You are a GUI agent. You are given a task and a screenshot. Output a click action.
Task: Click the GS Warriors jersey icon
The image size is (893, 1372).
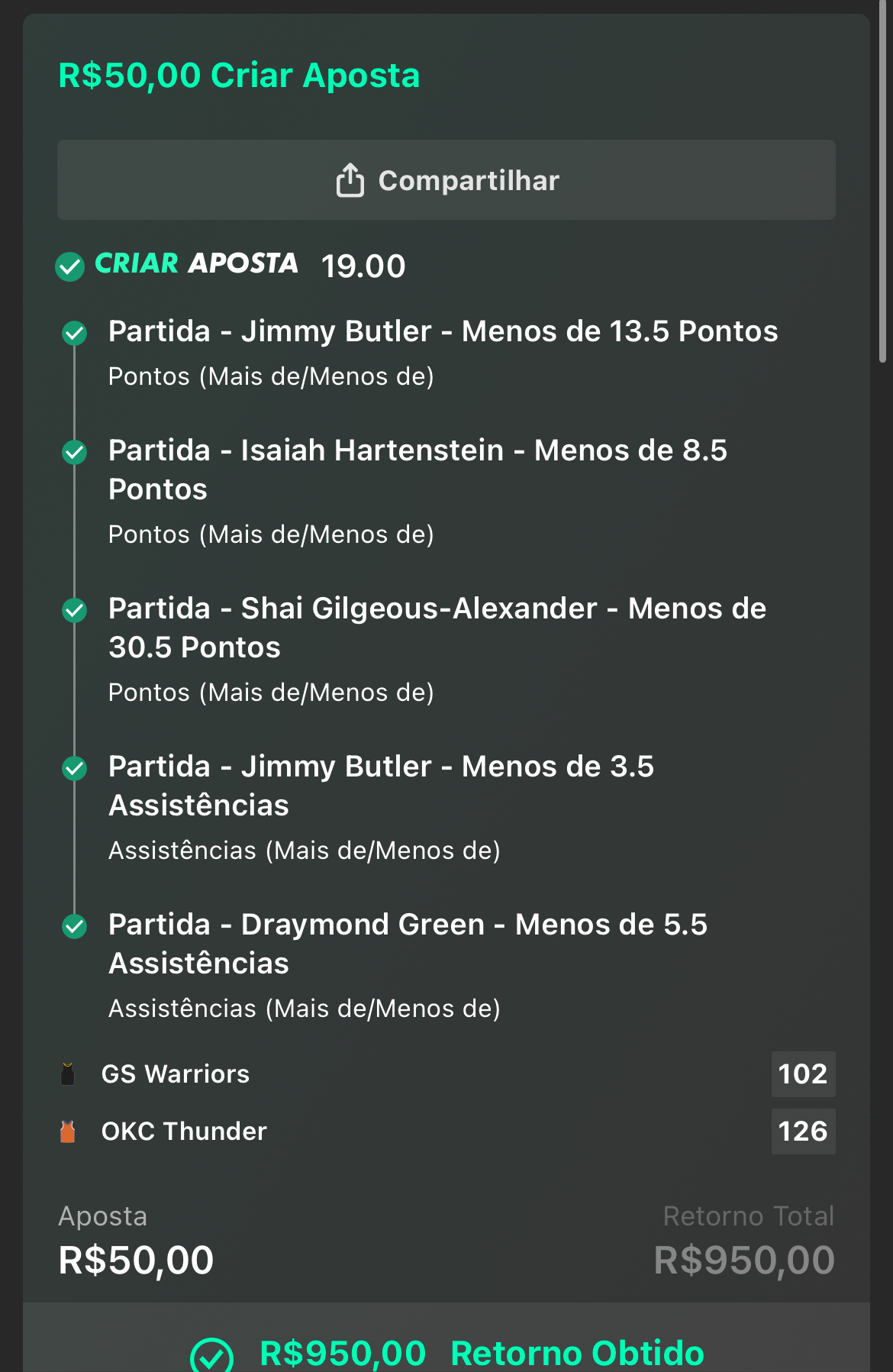point(69,1073)
